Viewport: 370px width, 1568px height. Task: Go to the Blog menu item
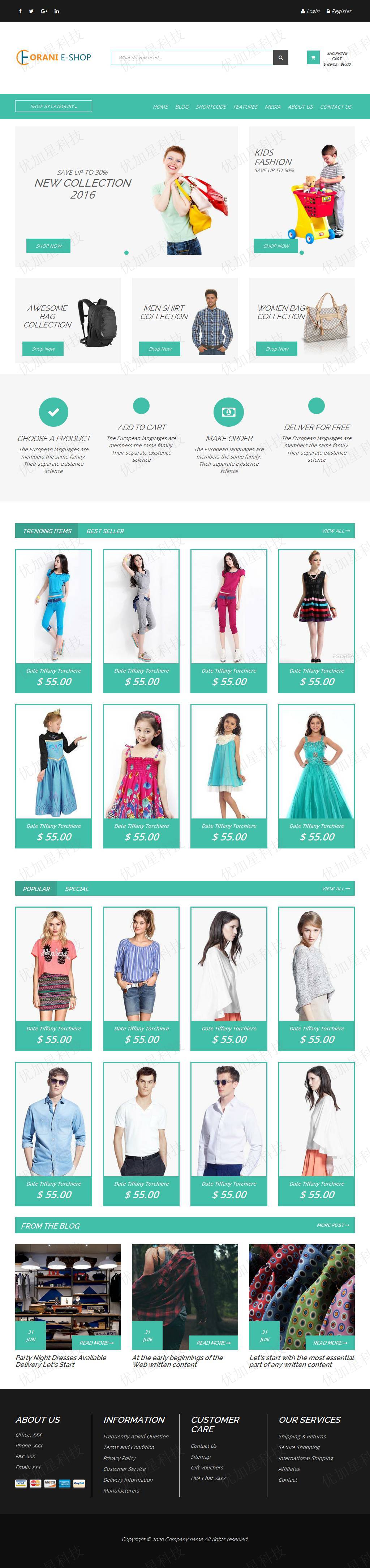click(182, 107)
